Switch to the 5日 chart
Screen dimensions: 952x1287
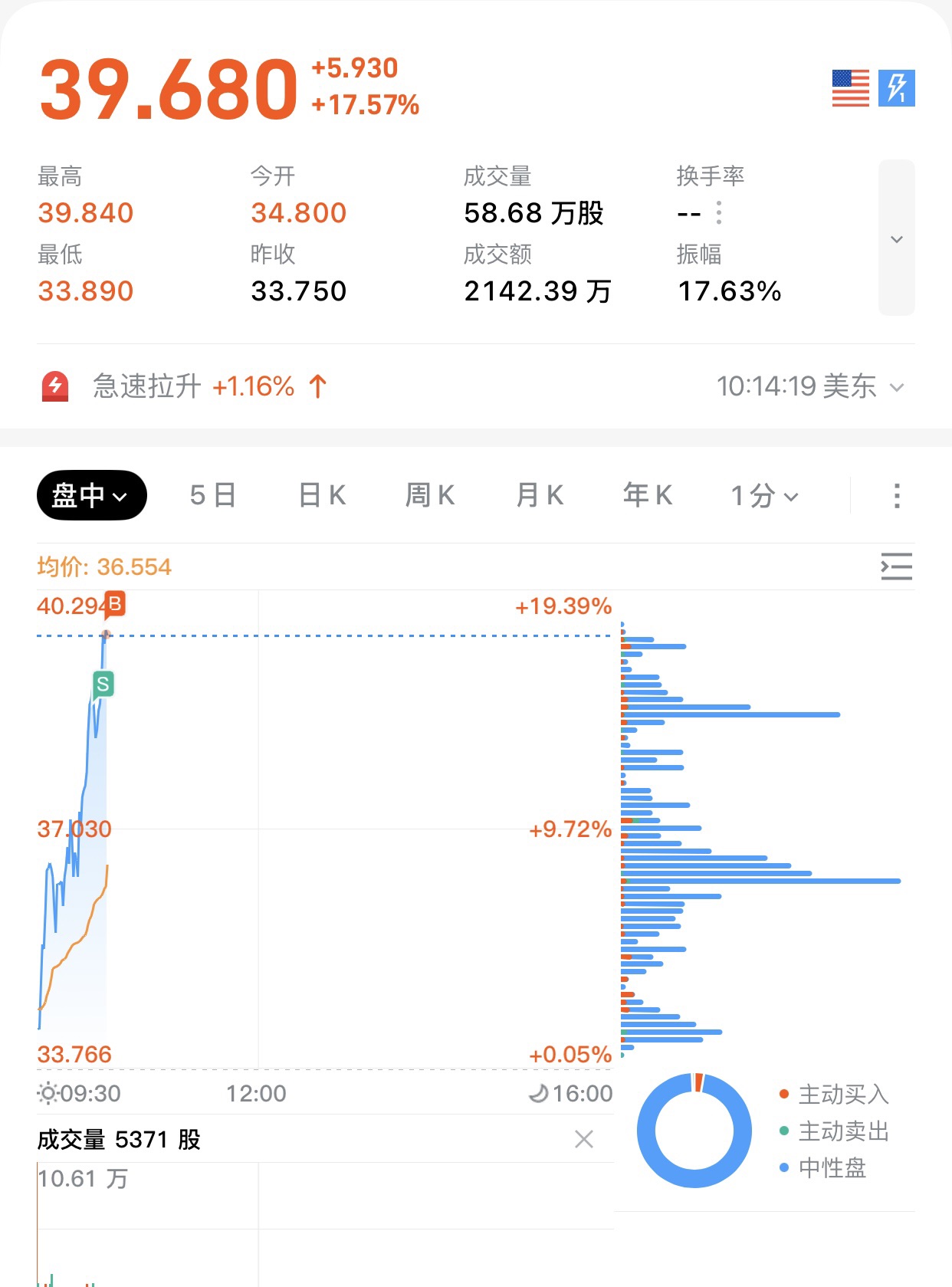pyautogui.click(x=212, y=495)
